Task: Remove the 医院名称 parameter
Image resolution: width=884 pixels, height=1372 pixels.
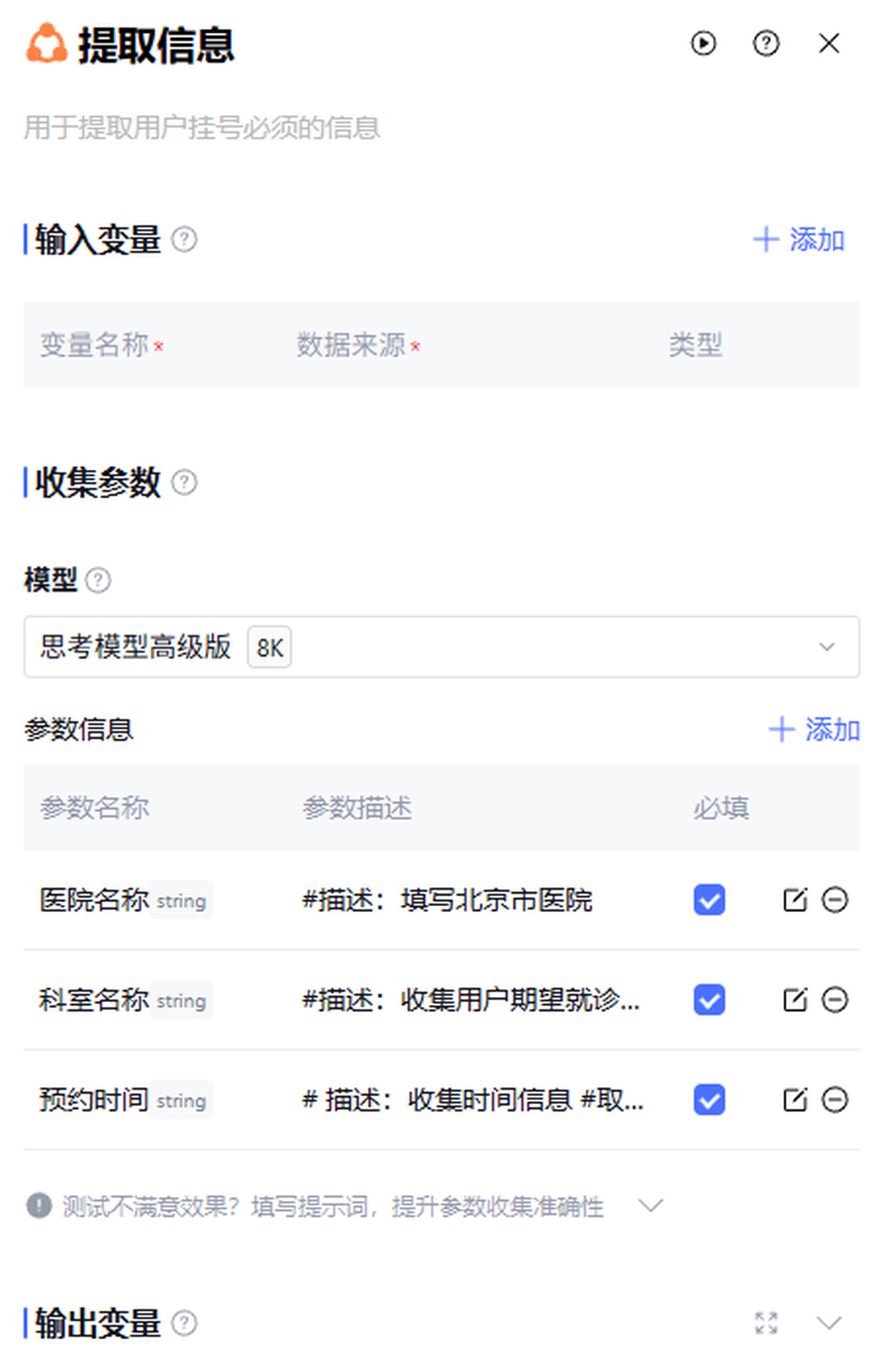Action: coord(834,900)
